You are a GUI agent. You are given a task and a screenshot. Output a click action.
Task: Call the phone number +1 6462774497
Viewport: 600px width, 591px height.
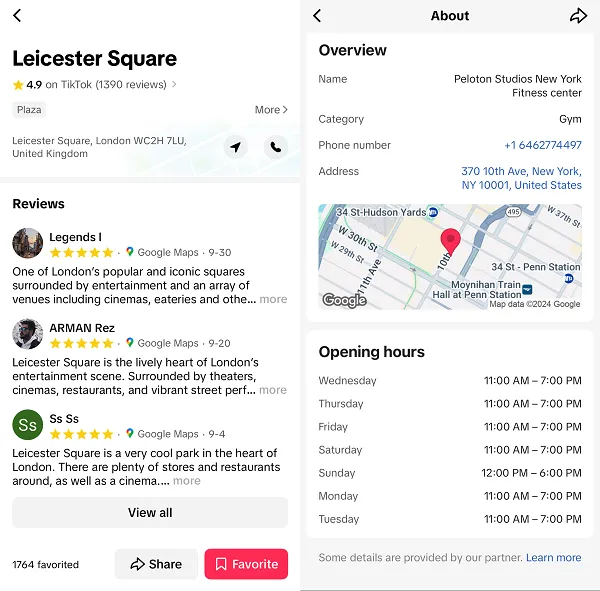[542, 145]
